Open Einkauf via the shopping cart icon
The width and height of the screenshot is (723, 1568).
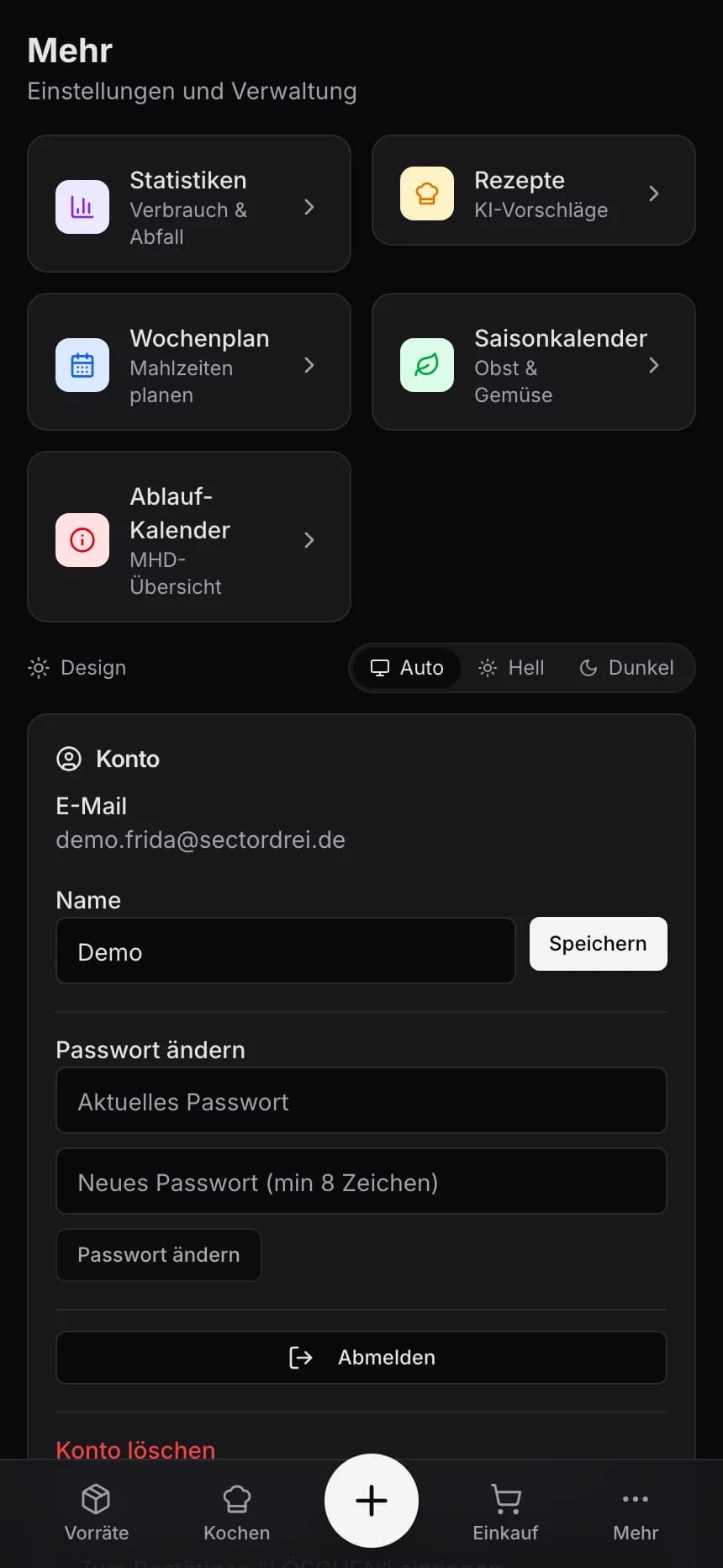pyautogui.click(x=504, y=1497)
